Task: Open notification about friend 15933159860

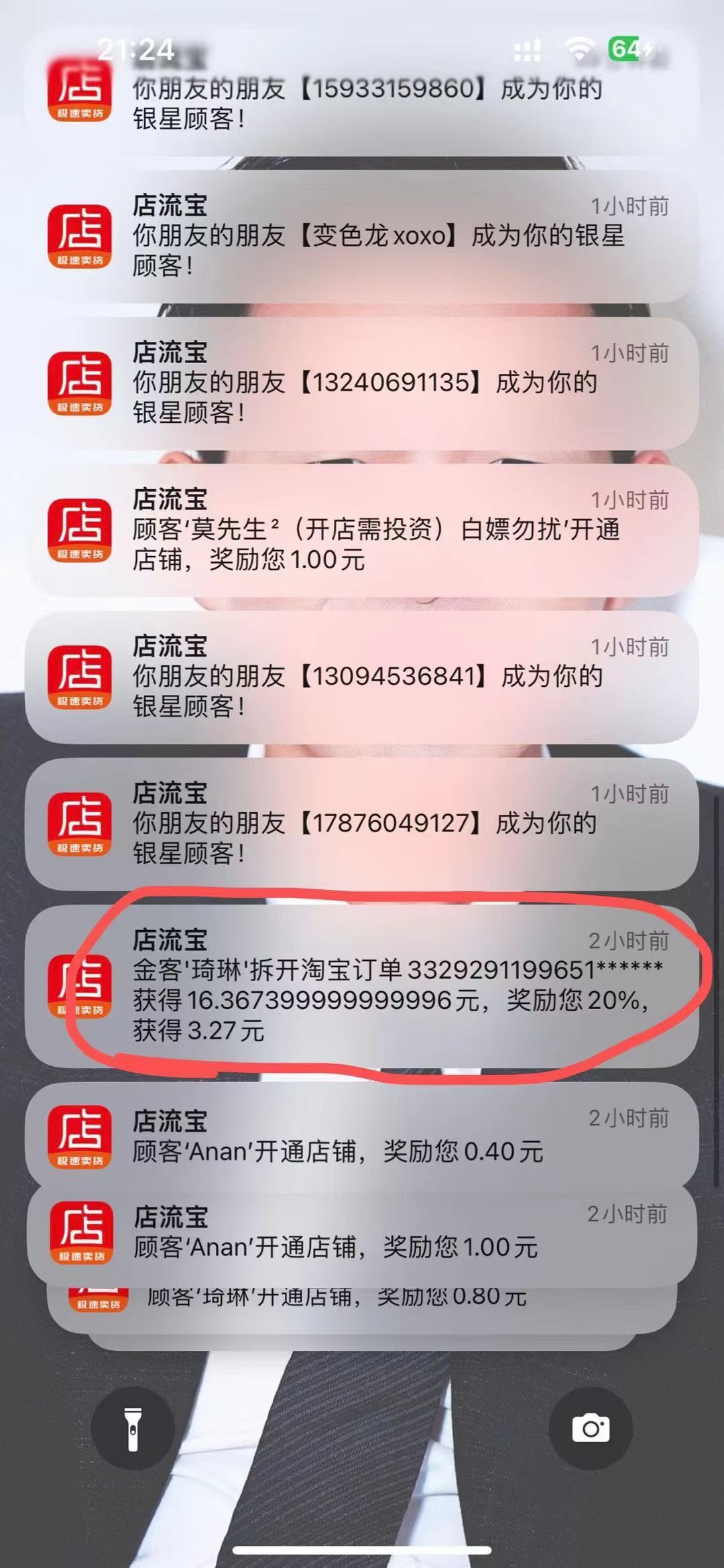Action: point(362,101)
